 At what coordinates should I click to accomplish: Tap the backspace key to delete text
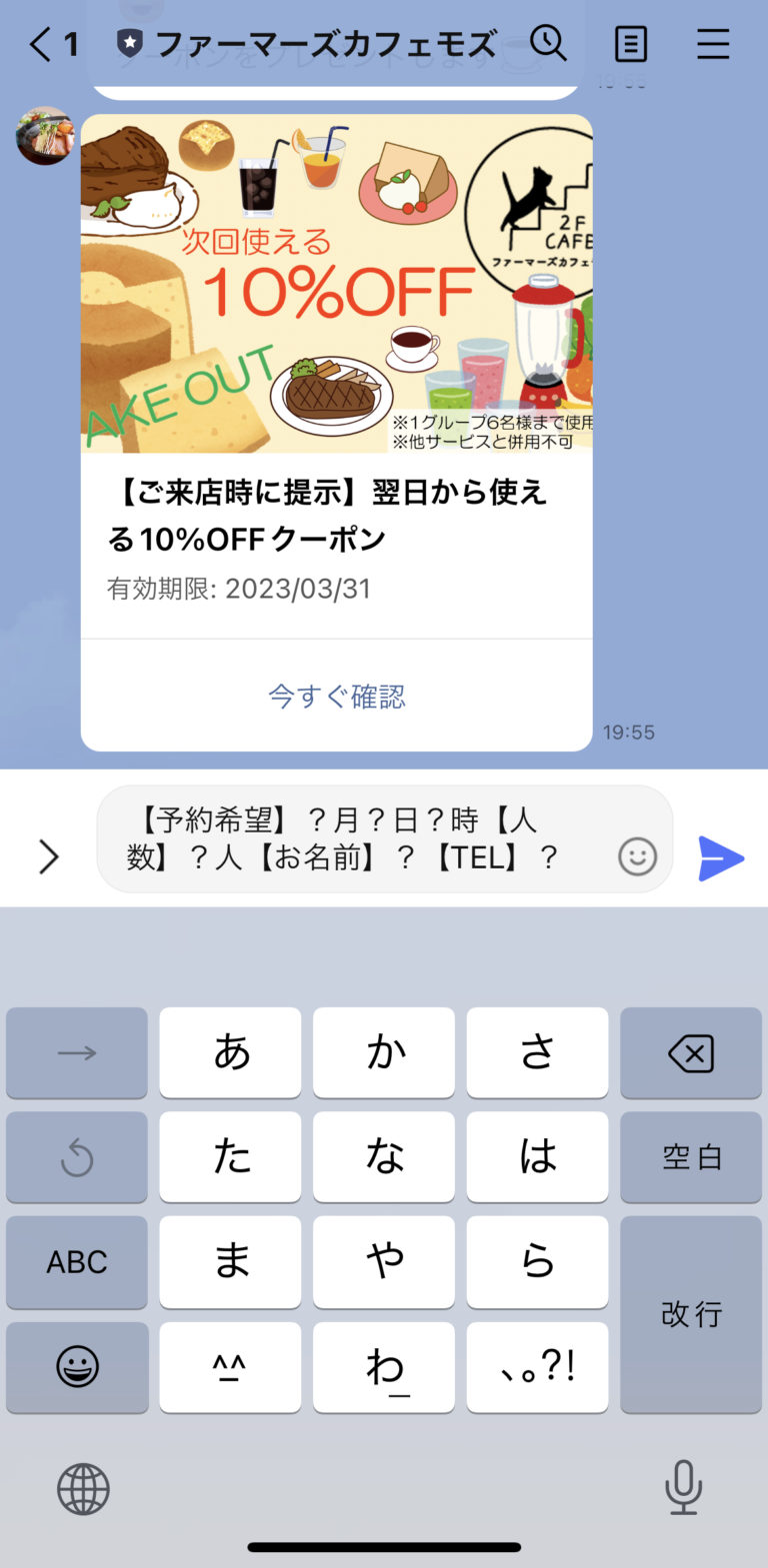click(x=691, y=1052)
